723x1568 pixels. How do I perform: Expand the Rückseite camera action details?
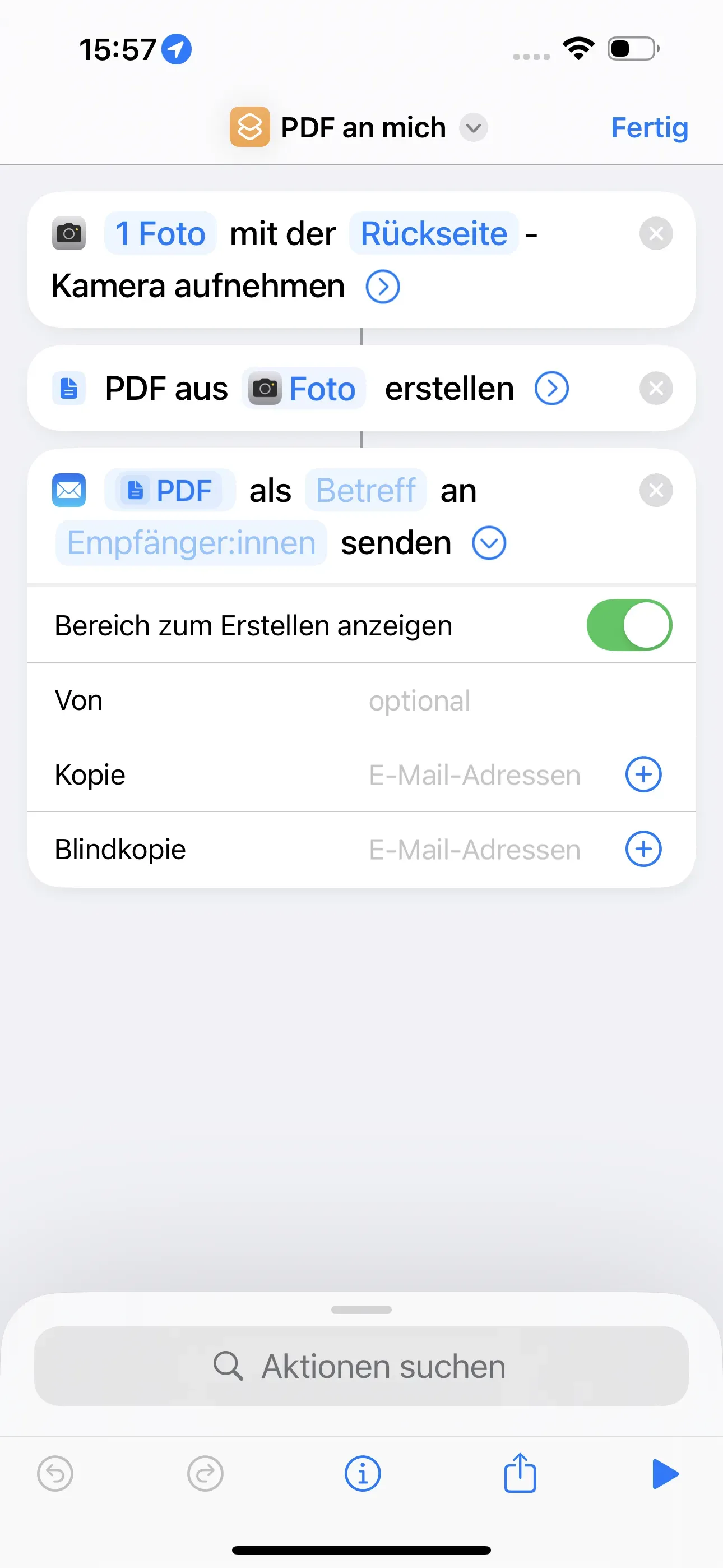(x=383, y=286)
